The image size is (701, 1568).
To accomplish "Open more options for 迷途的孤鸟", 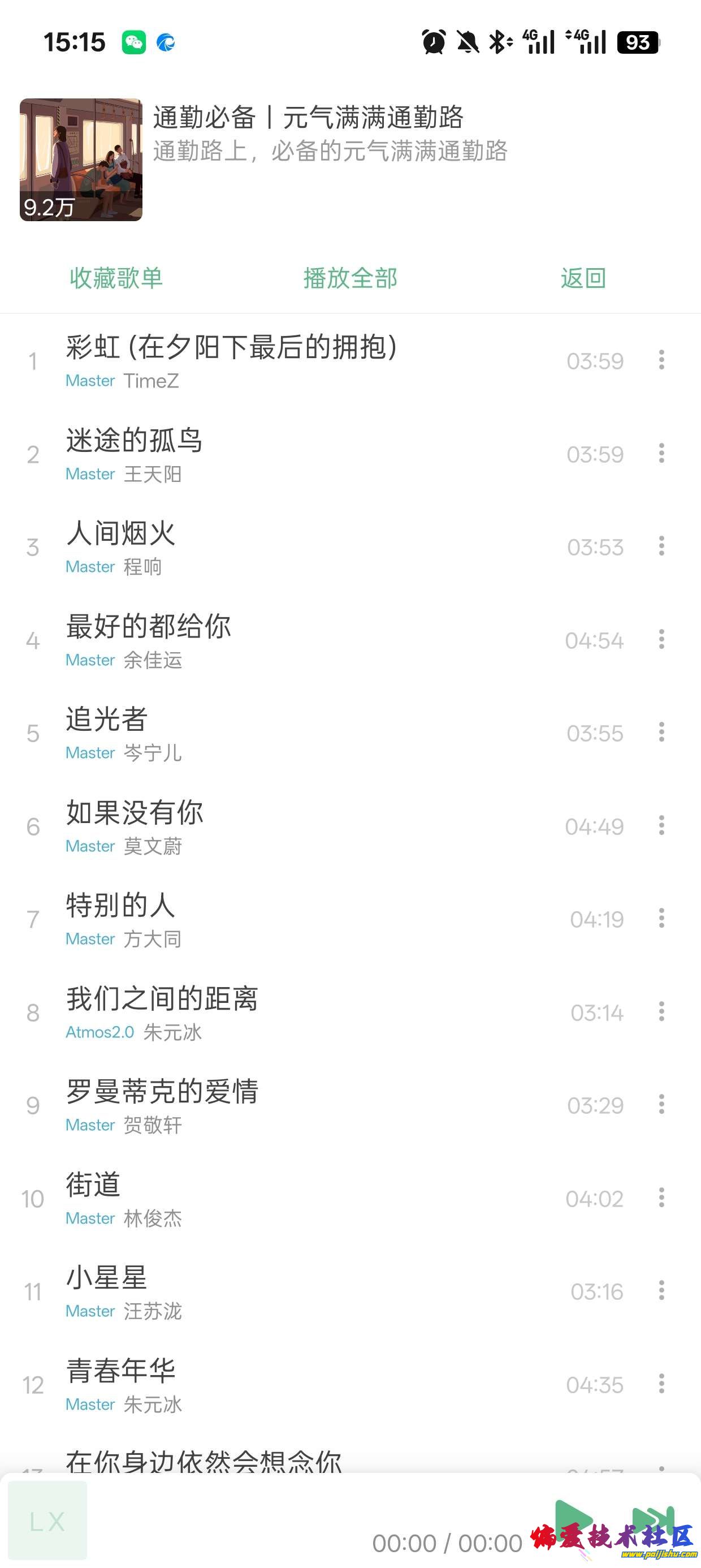I will [x=661, y=454].
